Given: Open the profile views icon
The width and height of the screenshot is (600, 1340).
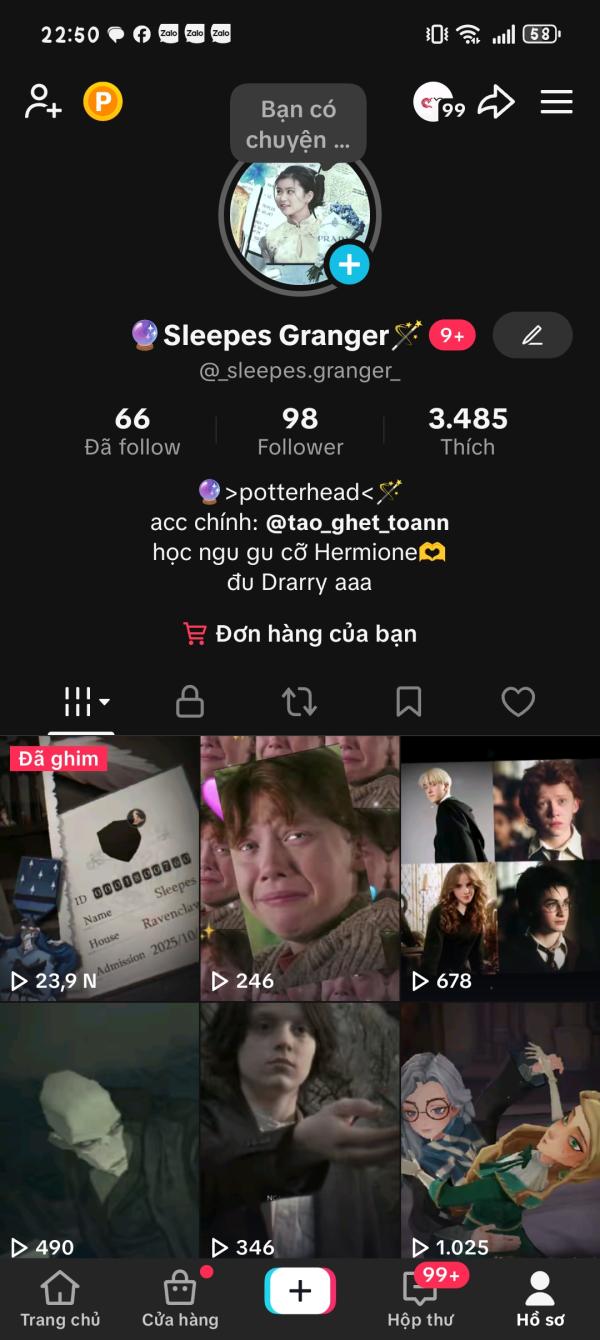Looking at the screenshot, I should (x=438, y=102).
